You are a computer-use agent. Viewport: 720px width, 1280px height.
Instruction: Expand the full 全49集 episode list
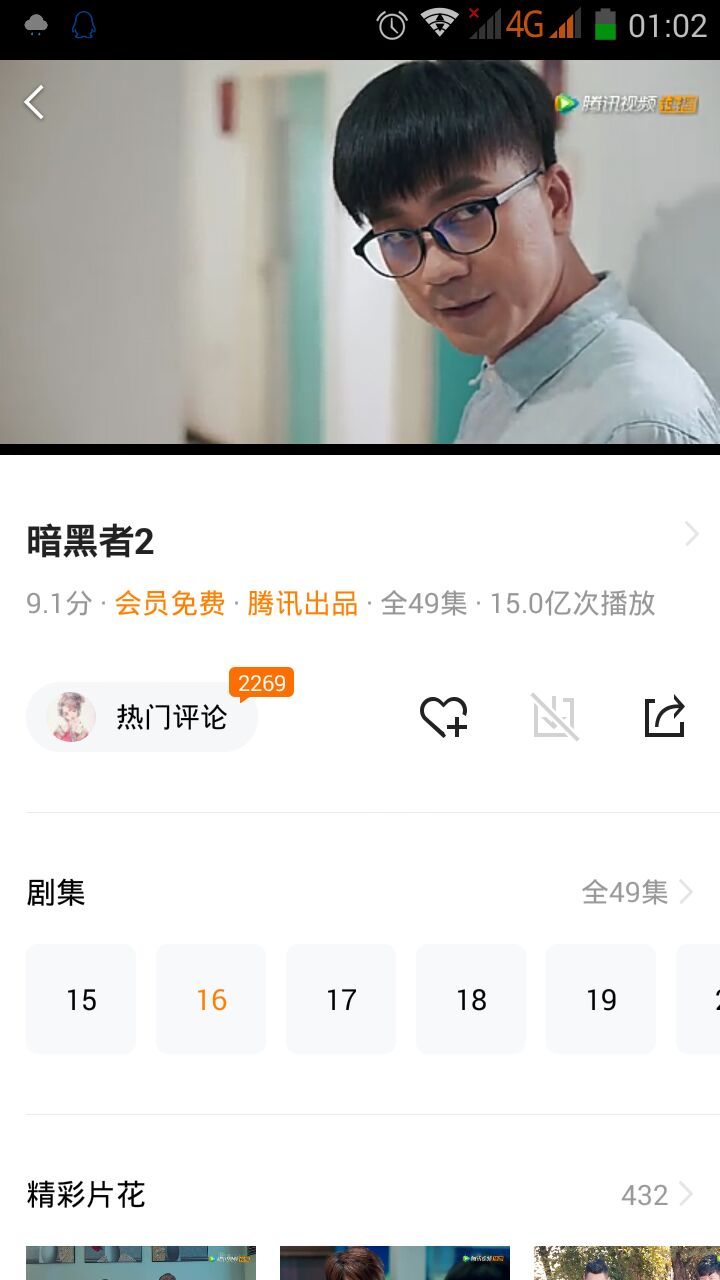coord(637,891)
